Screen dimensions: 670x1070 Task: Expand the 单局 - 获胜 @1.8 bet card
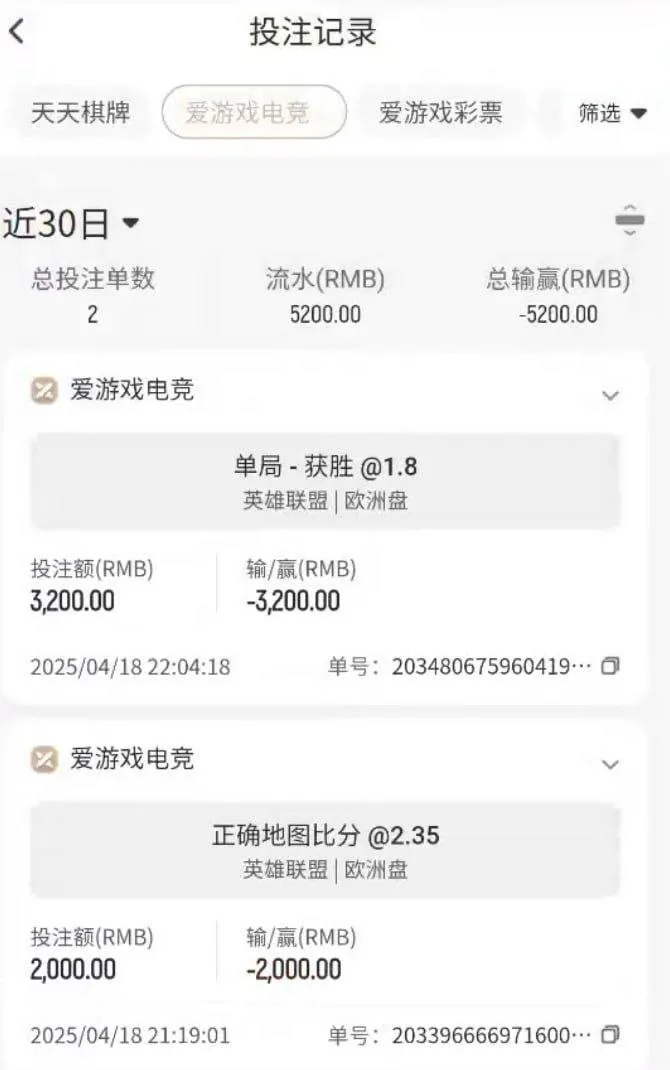pyautogui.click(x=610, y=396)
